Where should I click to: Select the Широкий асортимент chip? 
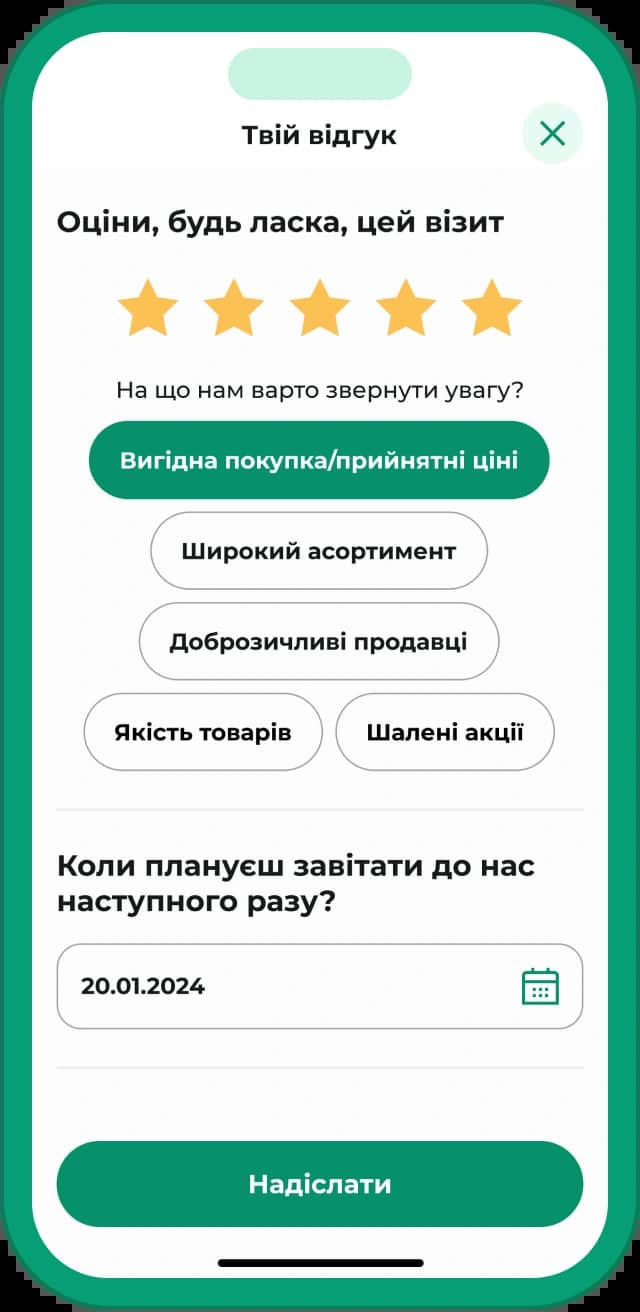tap(319, 551)
